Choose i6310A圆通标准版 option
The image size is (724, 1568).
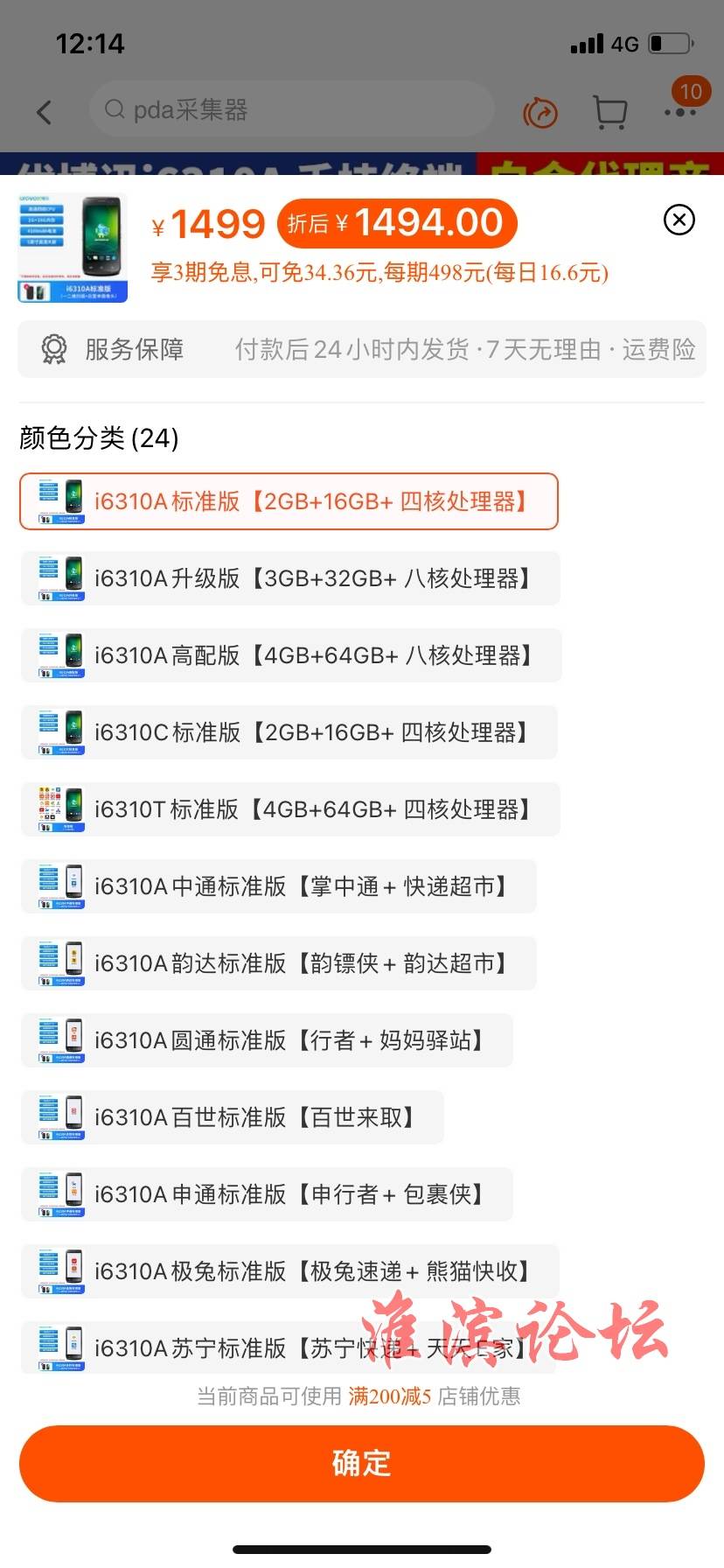tap(267, 1040)
